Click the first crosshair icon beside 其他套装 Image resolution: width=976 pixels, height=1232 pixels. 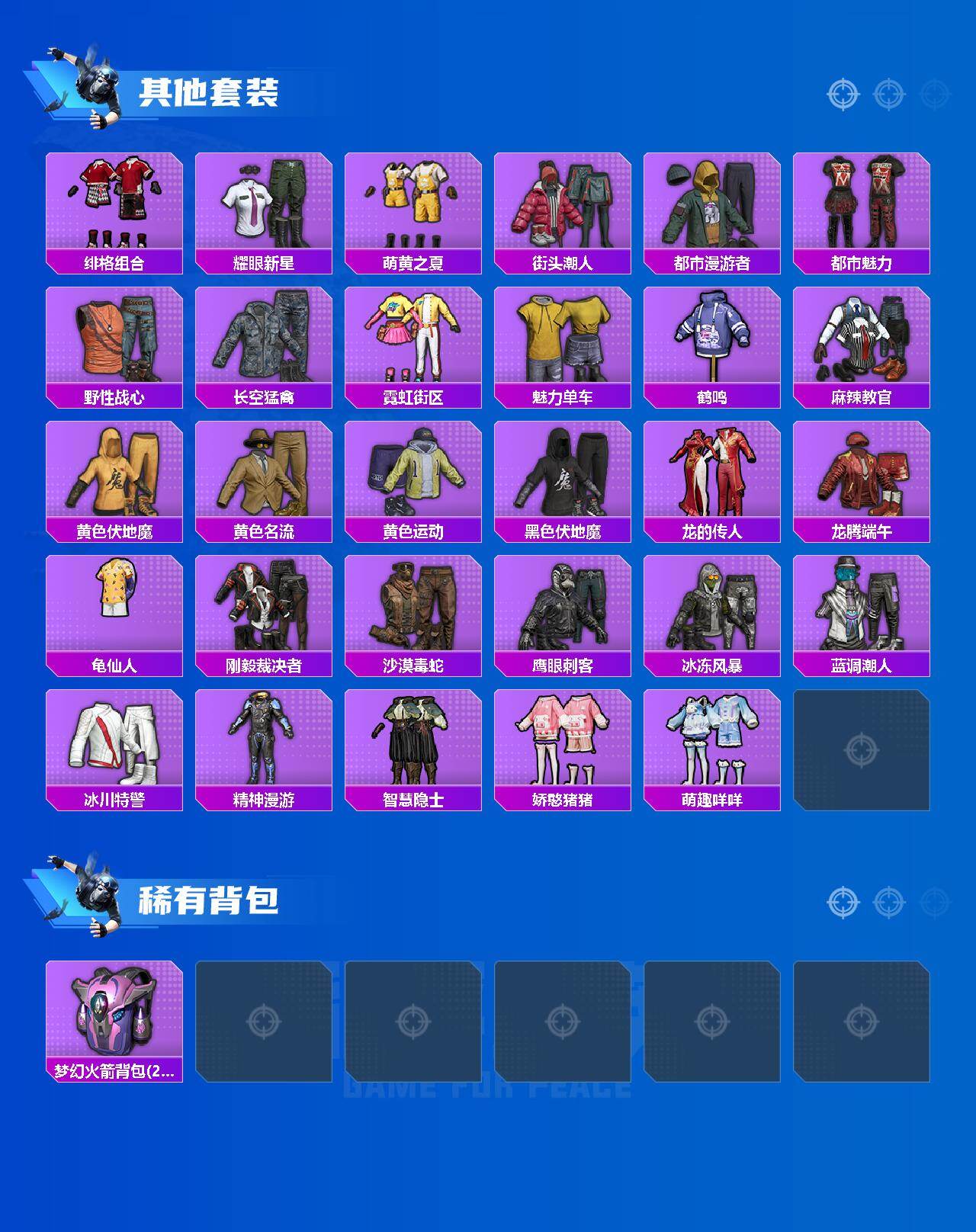[842, 95]
